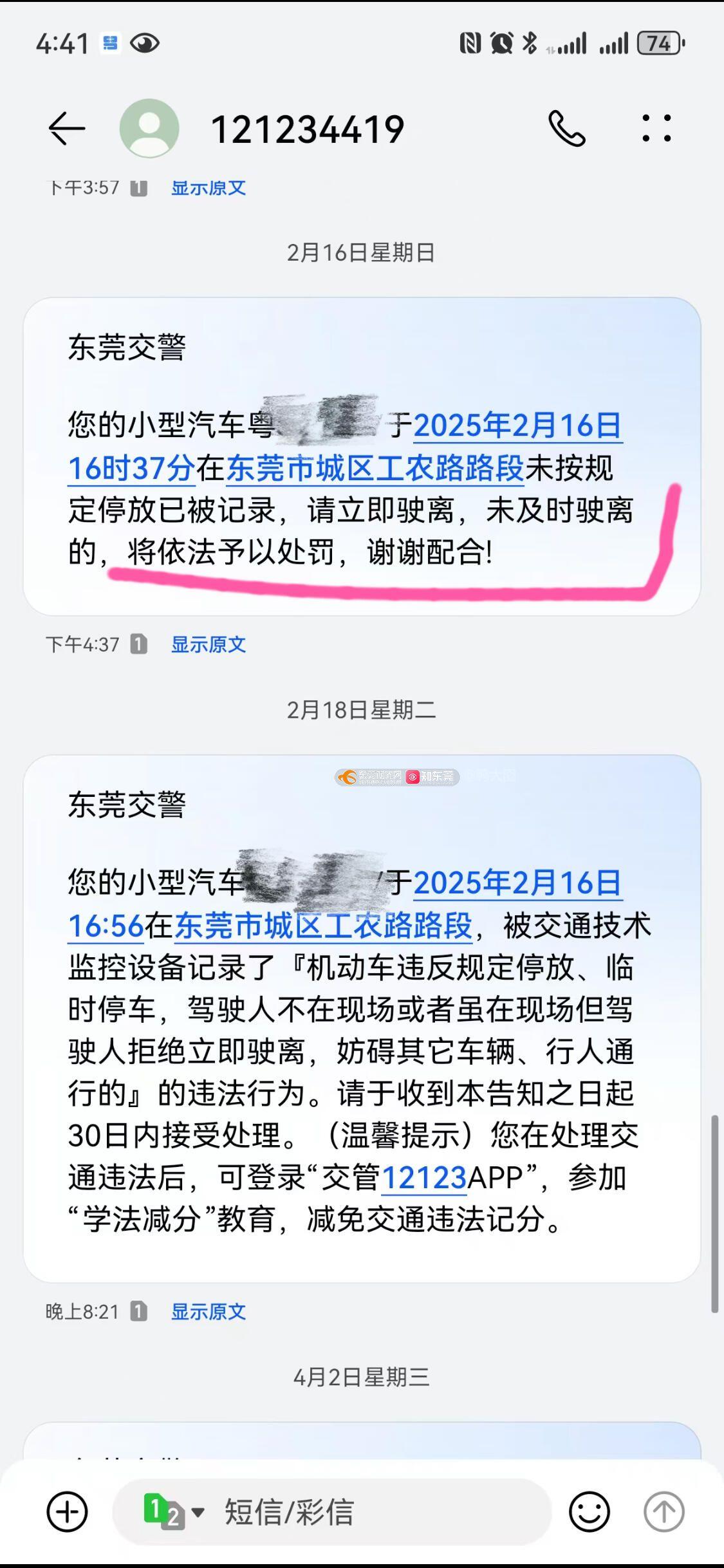Open the 东莞市城区工农路路段 link in second message
The height and width of the screenshot is (1568, 724).
click(323, 926)
